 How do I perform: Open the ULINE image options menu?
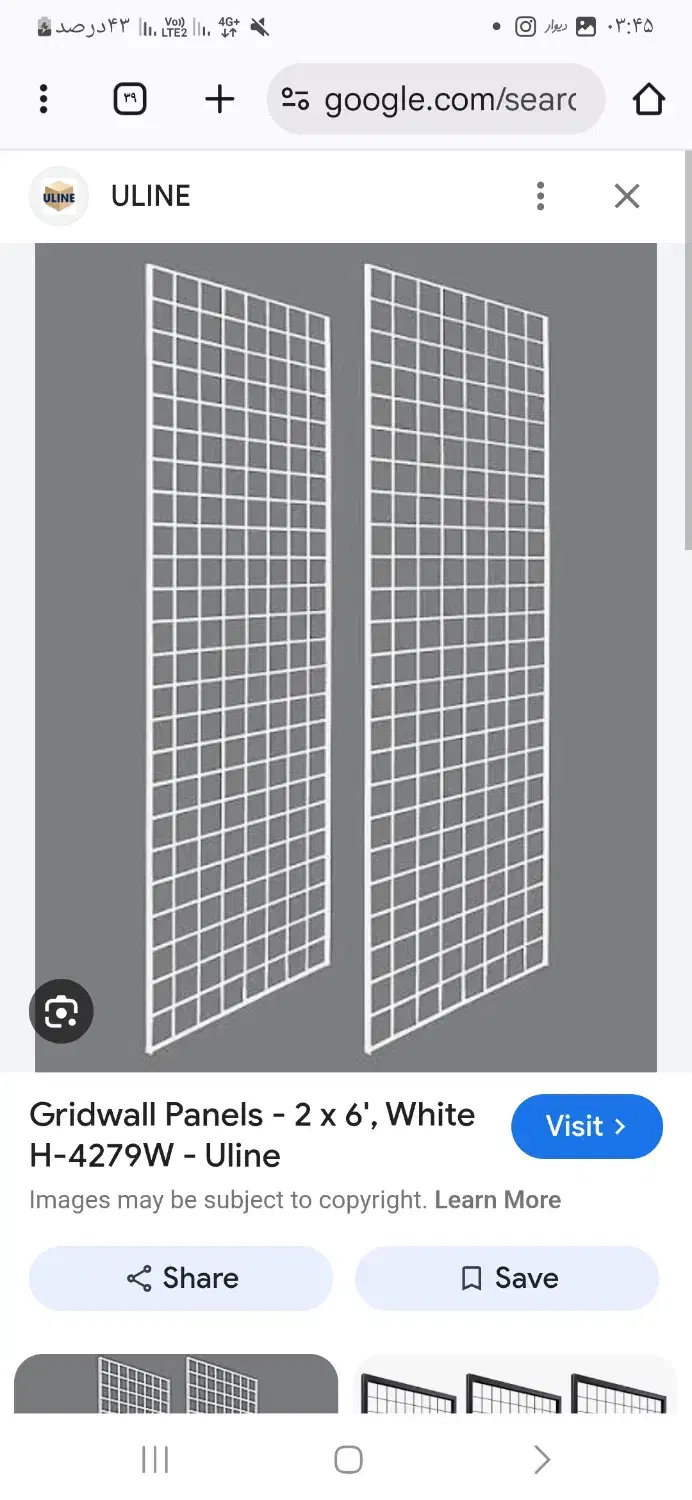[x=540, y=196]
